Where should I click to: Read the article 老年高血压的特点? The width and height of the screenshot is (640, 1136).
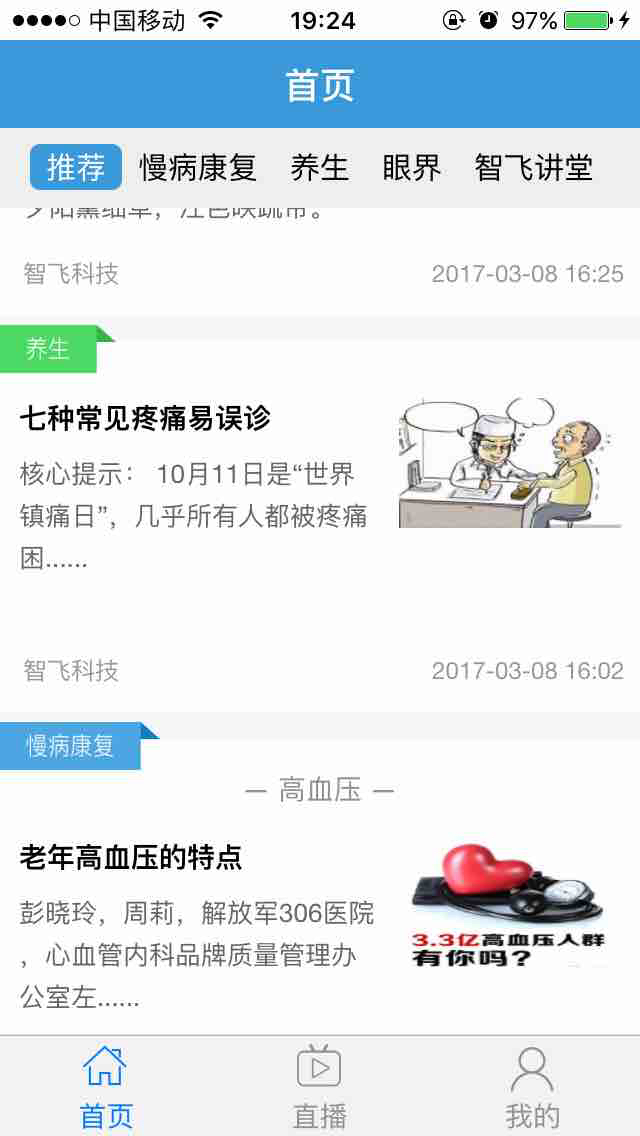point(131,858)
